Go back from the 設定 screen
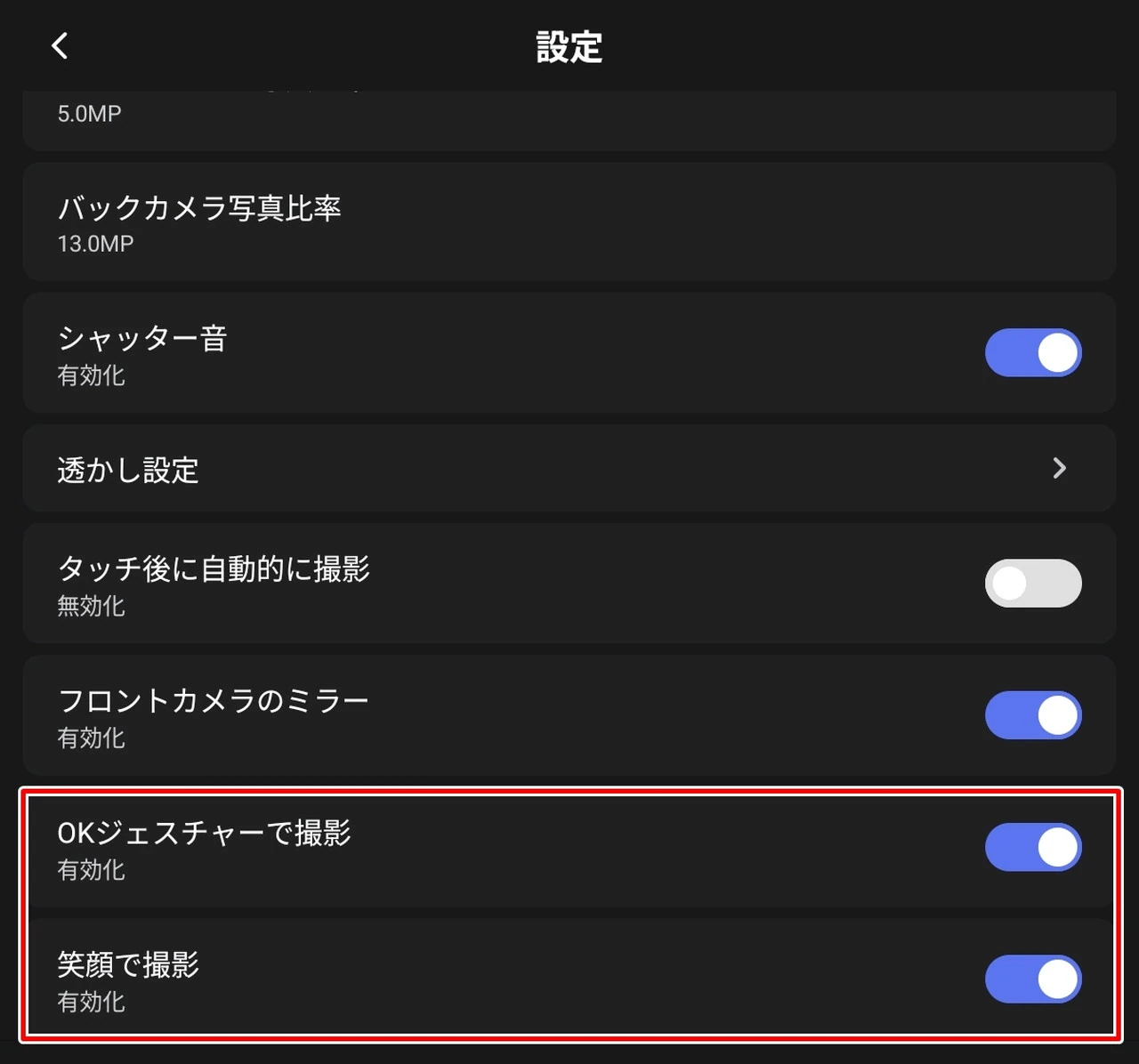The width and height of the screenshot is (1139, 1064). [x=60, y=46]
